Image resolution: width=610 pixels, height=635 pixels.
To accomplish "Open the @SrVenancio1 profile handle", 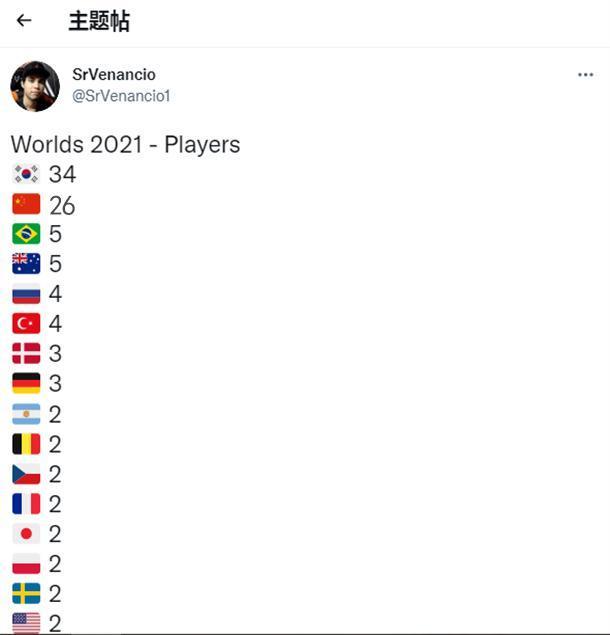I will [121, 96].
